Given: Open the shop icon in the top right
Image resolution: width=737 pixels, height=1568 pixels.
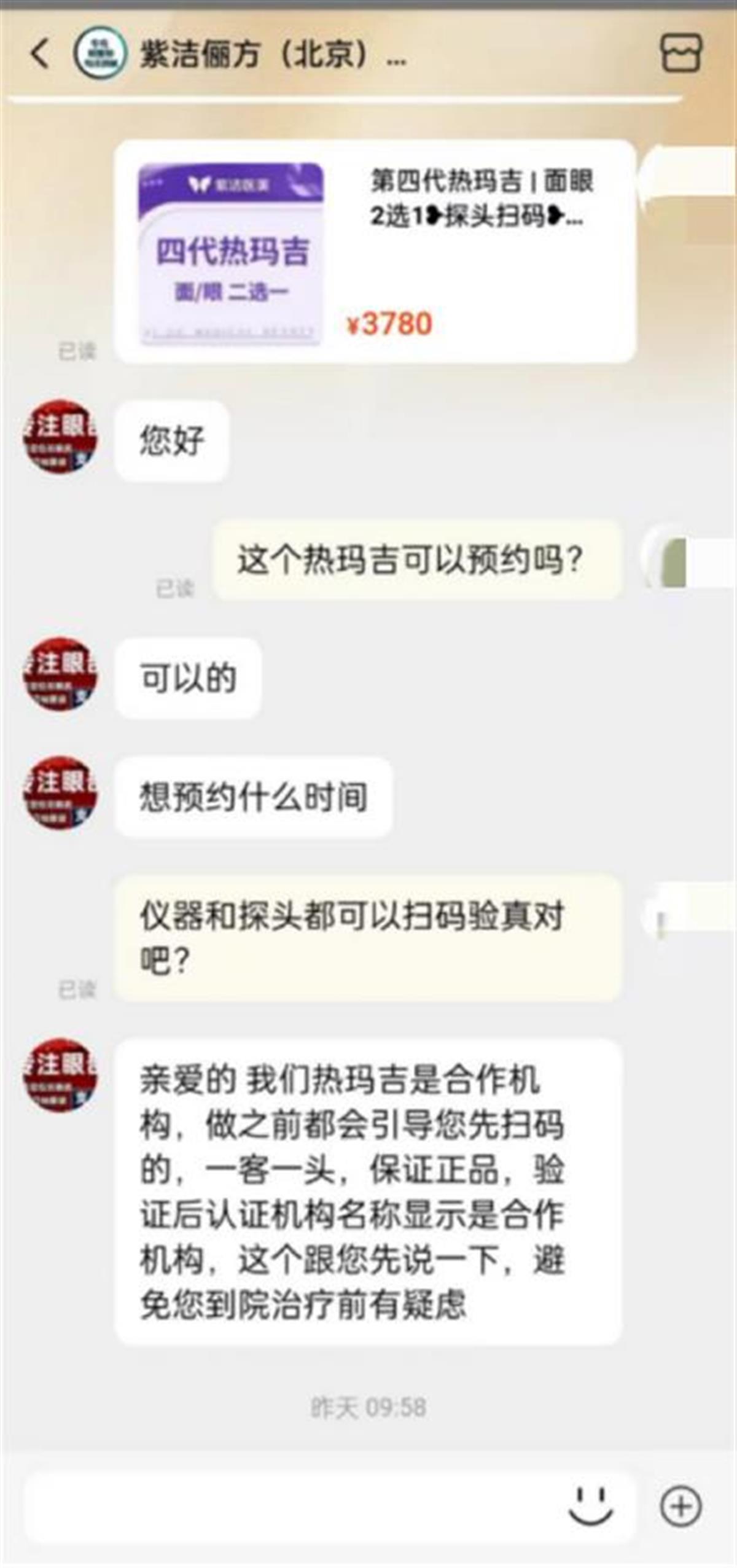Looking at the screenshot, I should coord(680,53).
